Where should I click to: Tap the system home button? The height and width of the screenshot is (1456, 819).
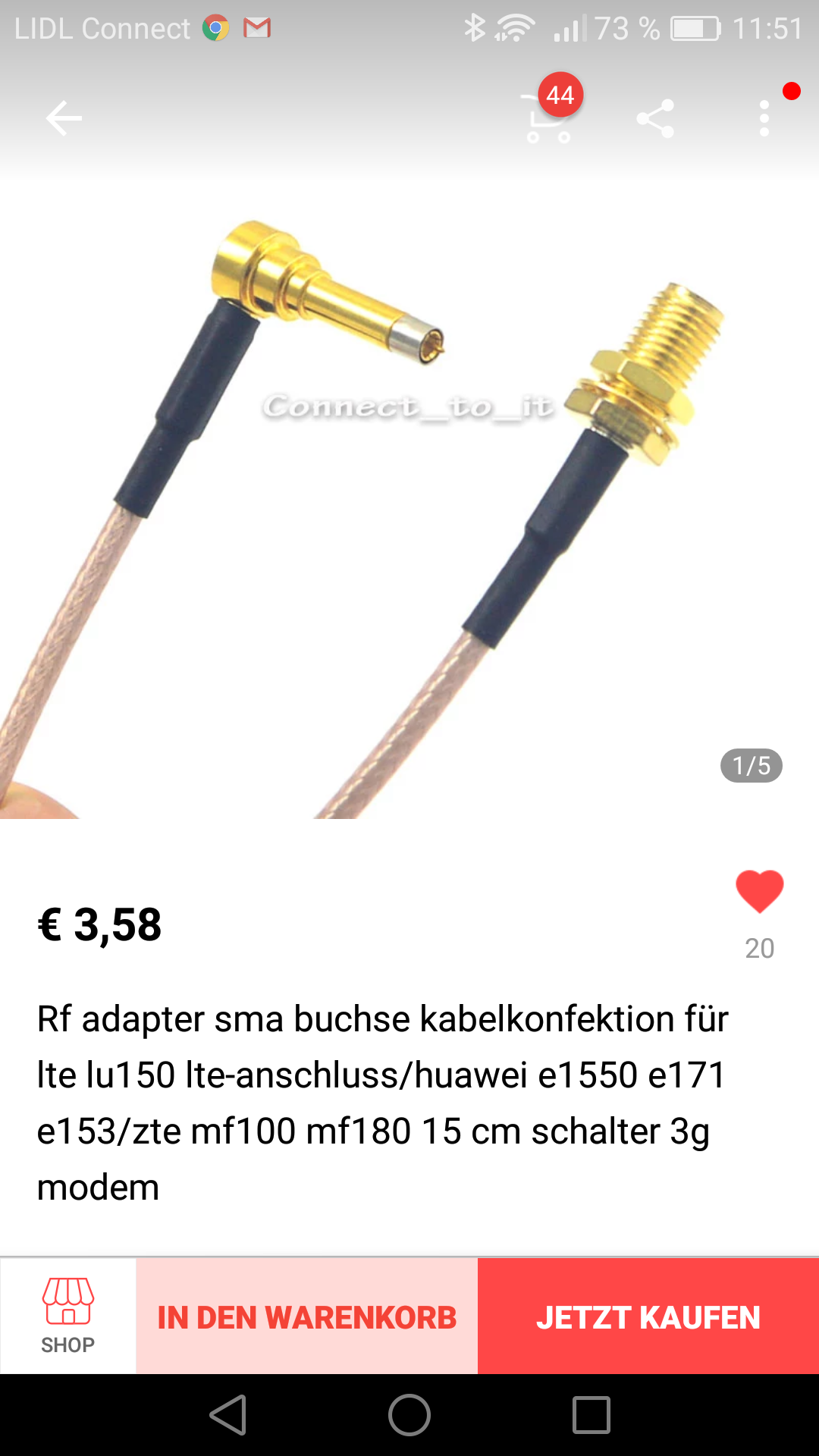[409, 1415]
